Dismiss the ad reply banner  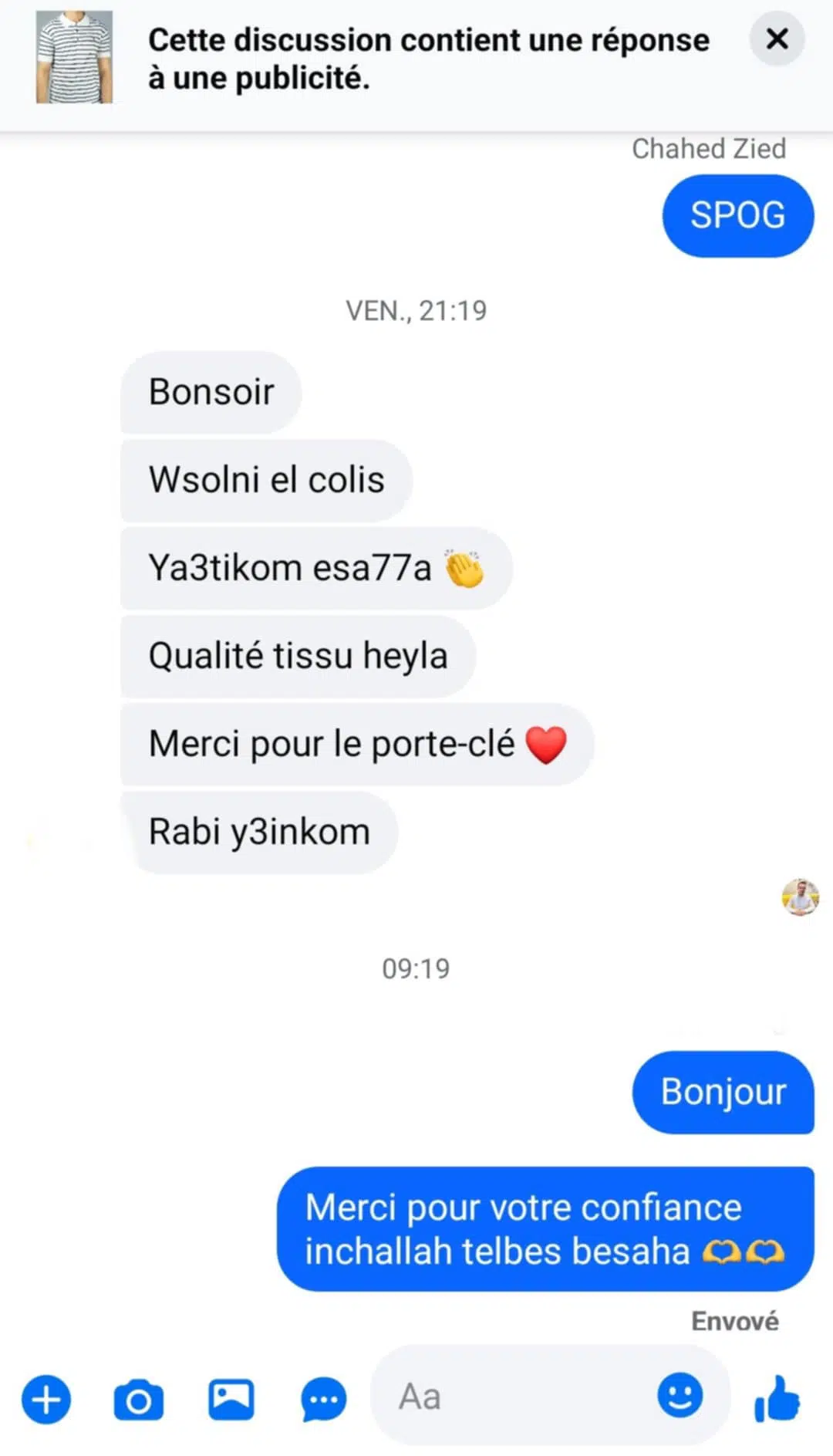click(x=777, y=39)
